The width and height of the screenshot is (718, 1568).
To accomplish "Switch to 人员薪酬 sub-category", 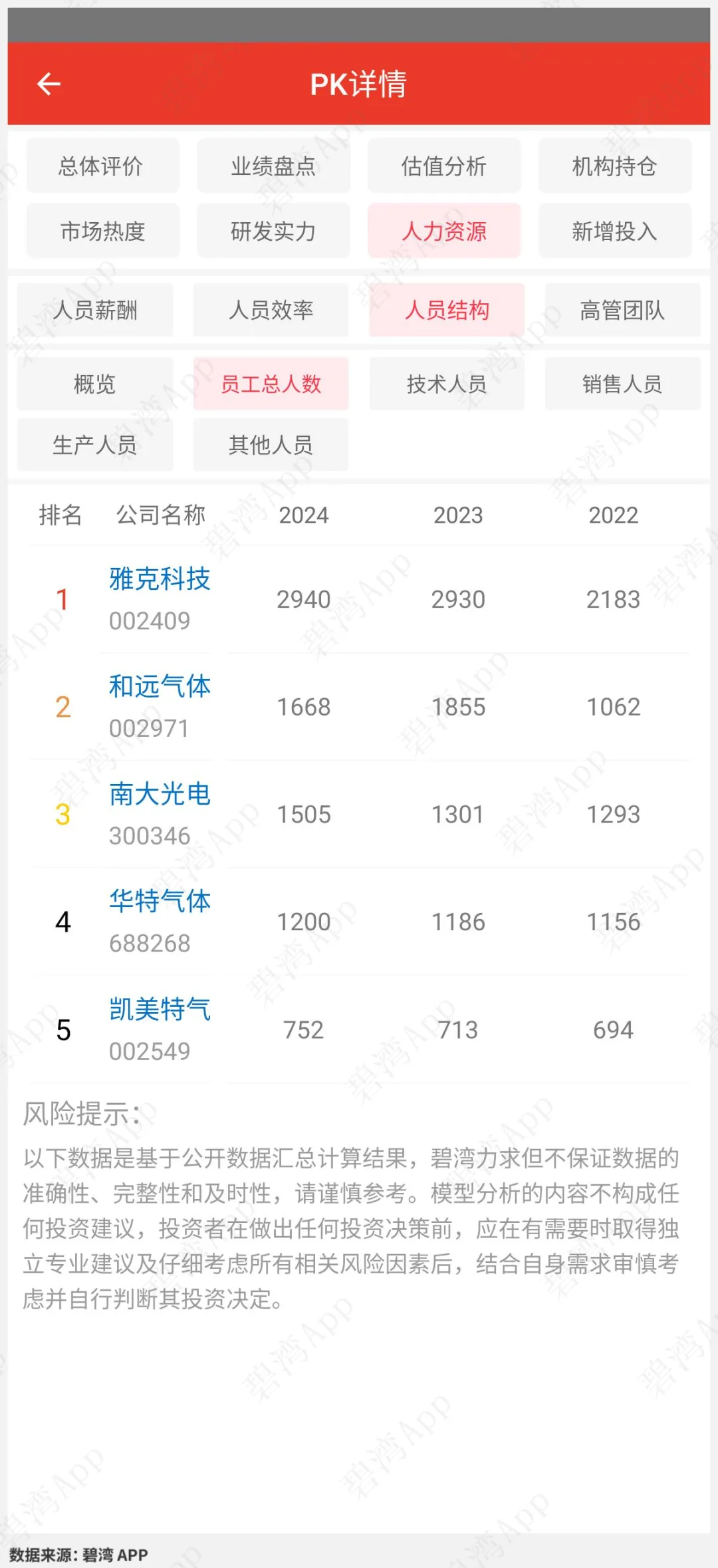I will [97, 309].
